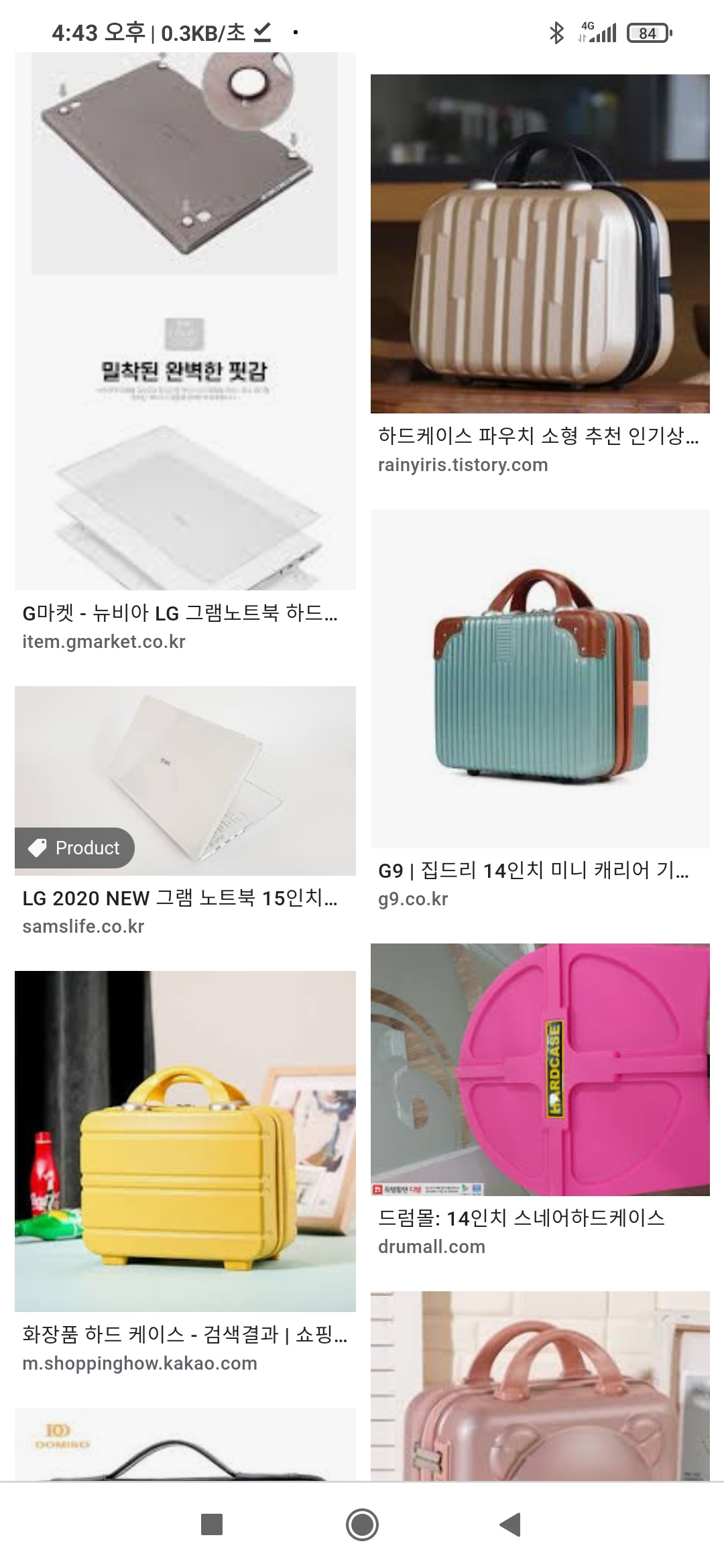This screenshot has width=724, height=1568.
Task: Open the rose gold bear suitcase image
Action: coord(540,1386)
